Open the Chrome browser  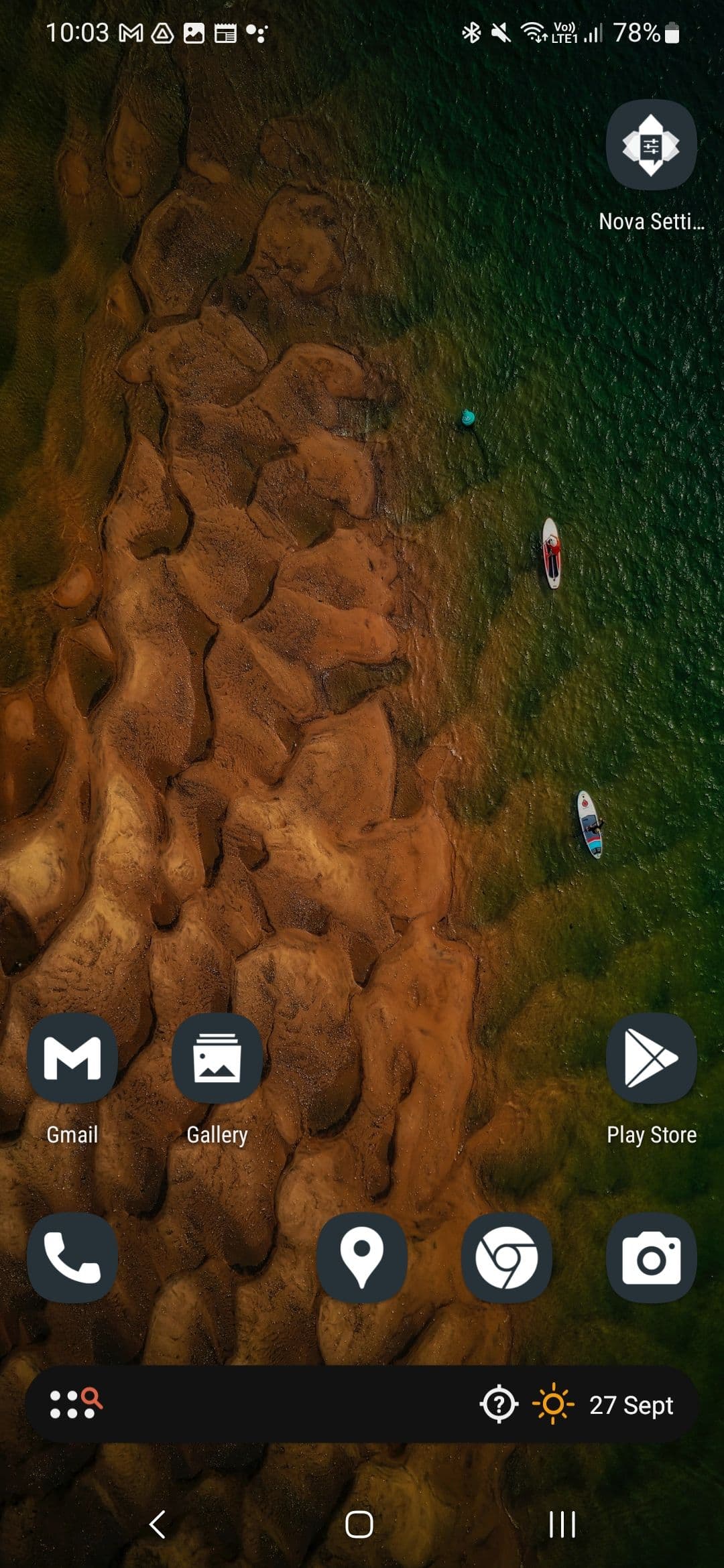(506, 1258)
